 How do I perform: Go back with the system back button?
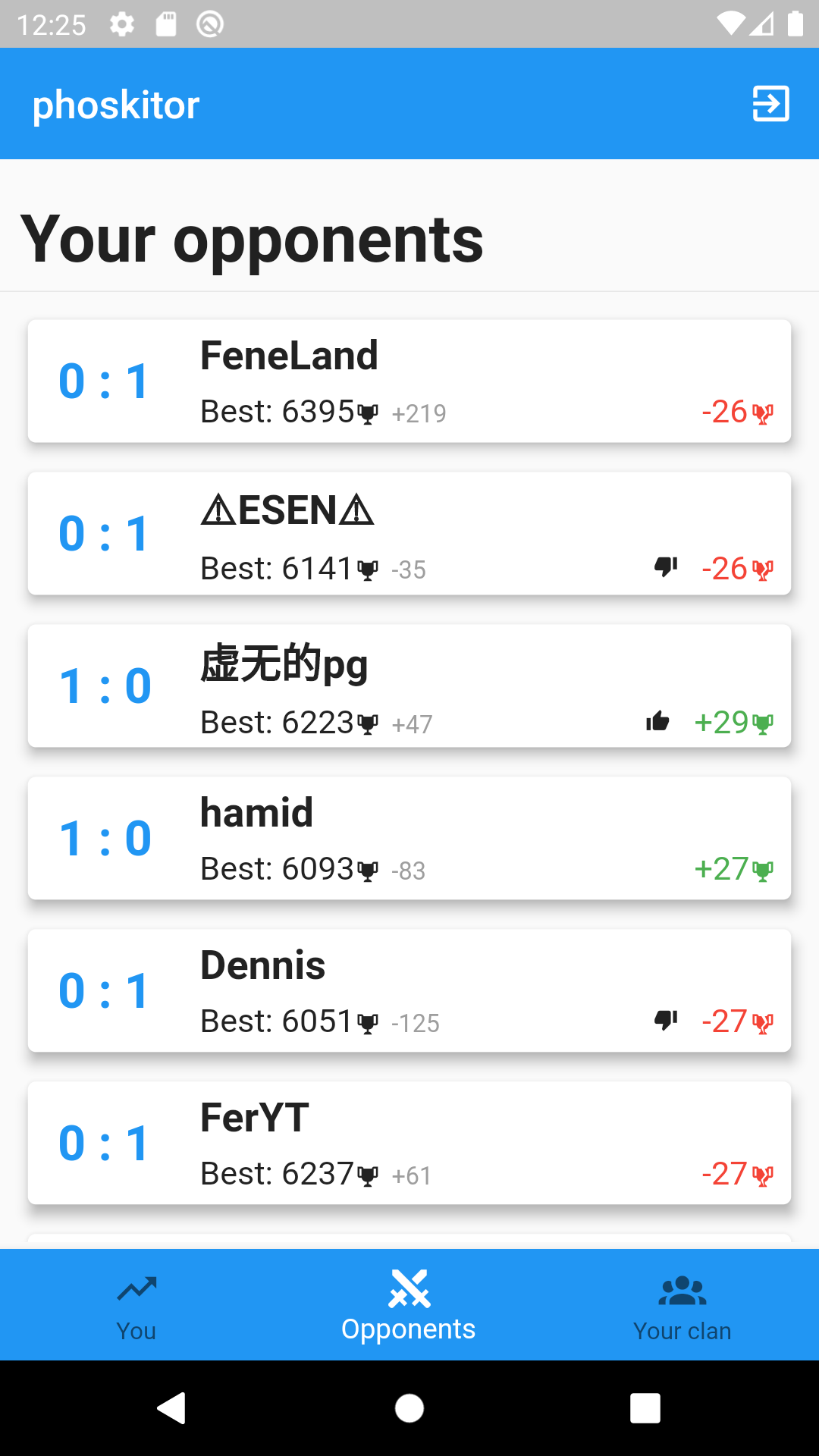coord(171,1408)
